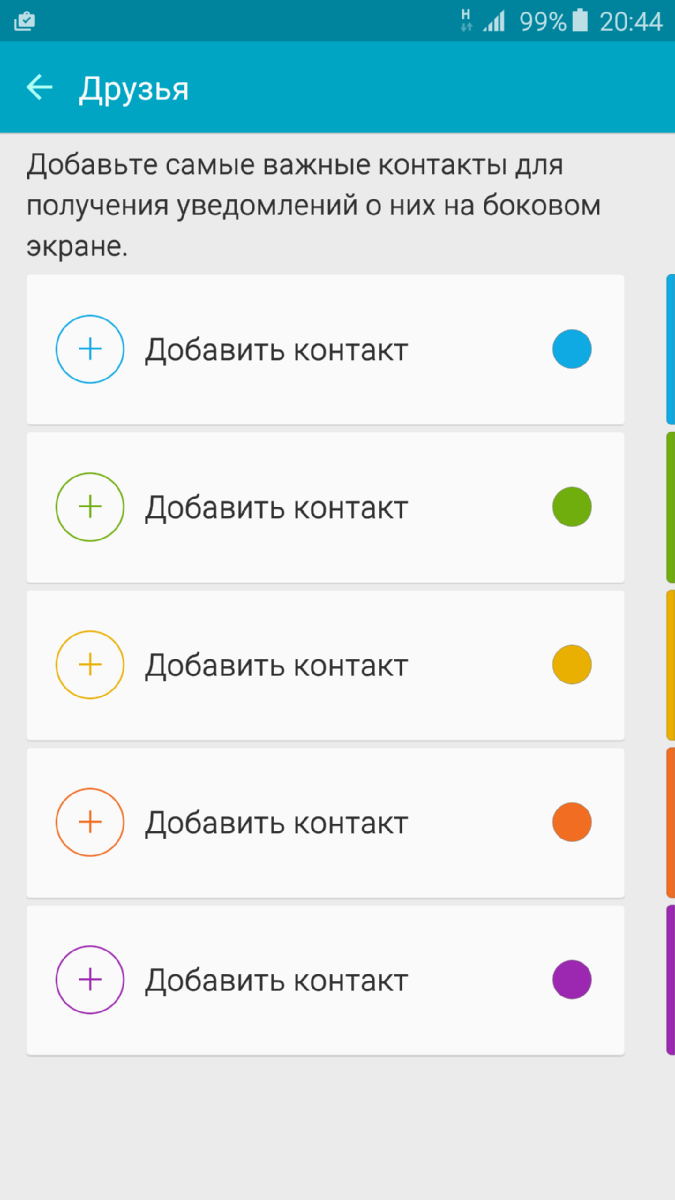Tap the blue color dot
Image resolution: width=675 pixels, height=1200 pixels.
572,349
